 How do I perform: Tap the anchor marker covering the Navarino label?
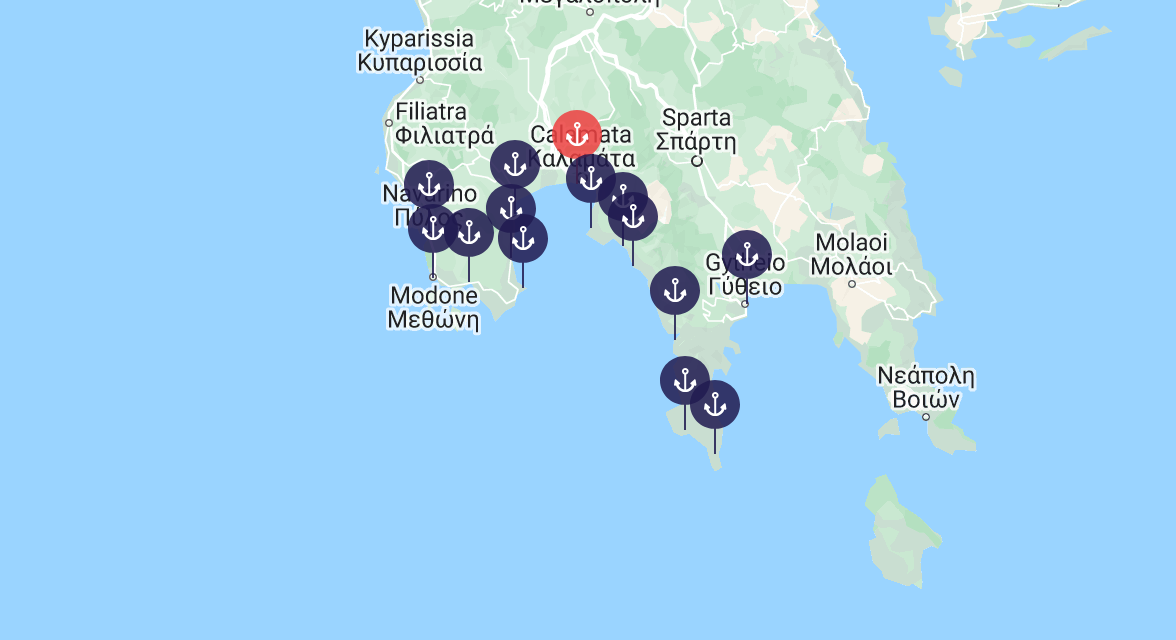428,185
